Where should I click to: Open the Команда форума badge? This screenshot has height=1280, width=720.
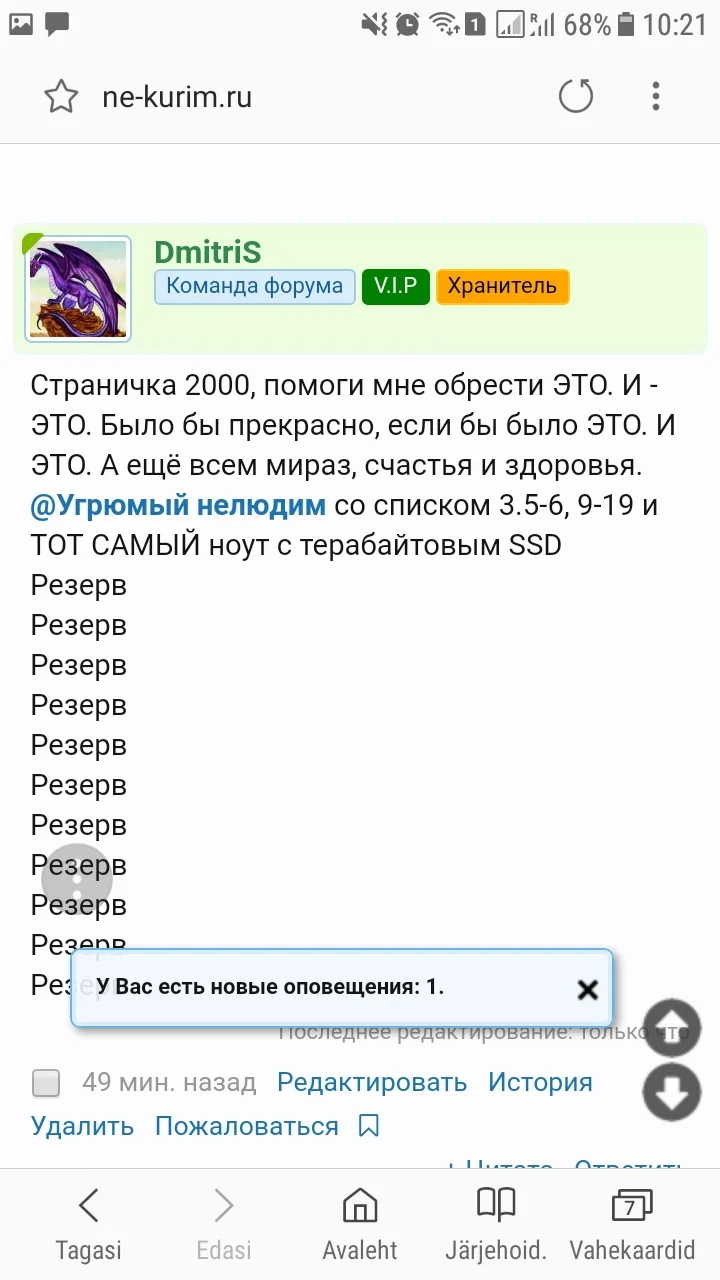click(x=253, y=286)
